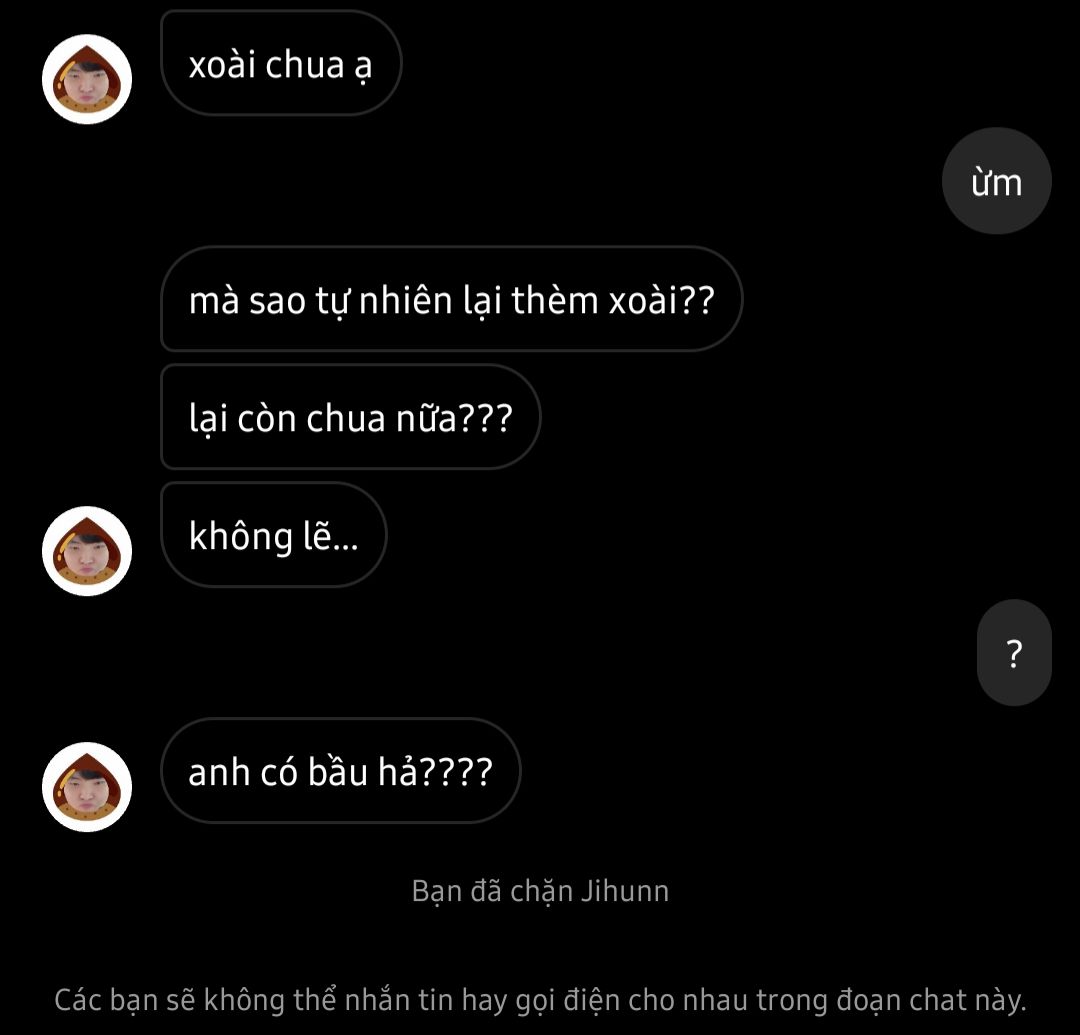Open Jihunn's avatar beside "xoài chua ạ"
This screenshot has width=1080, height=1035.
(x=87, y=79)
